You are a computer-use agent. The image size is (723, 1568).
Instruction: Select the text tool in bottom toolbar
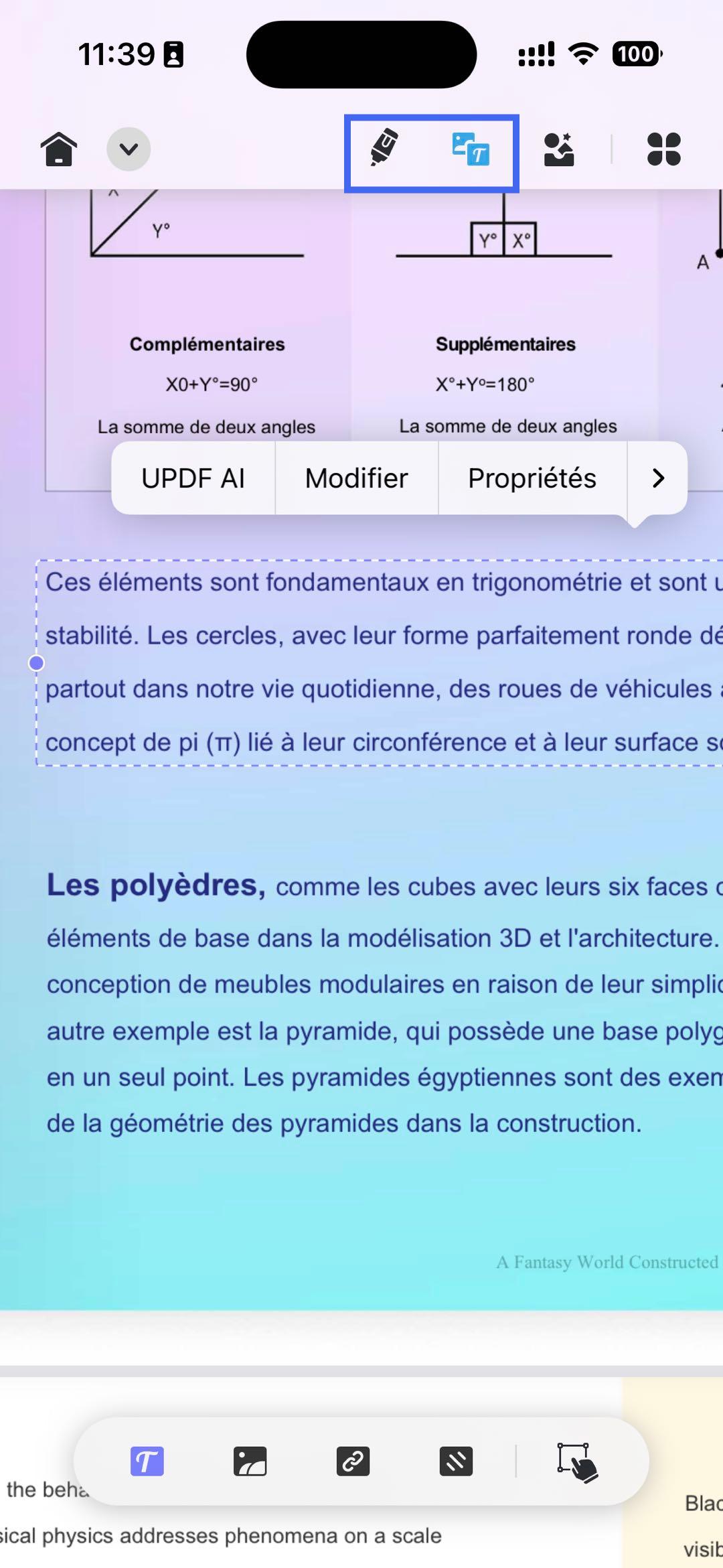point(147,1462)
